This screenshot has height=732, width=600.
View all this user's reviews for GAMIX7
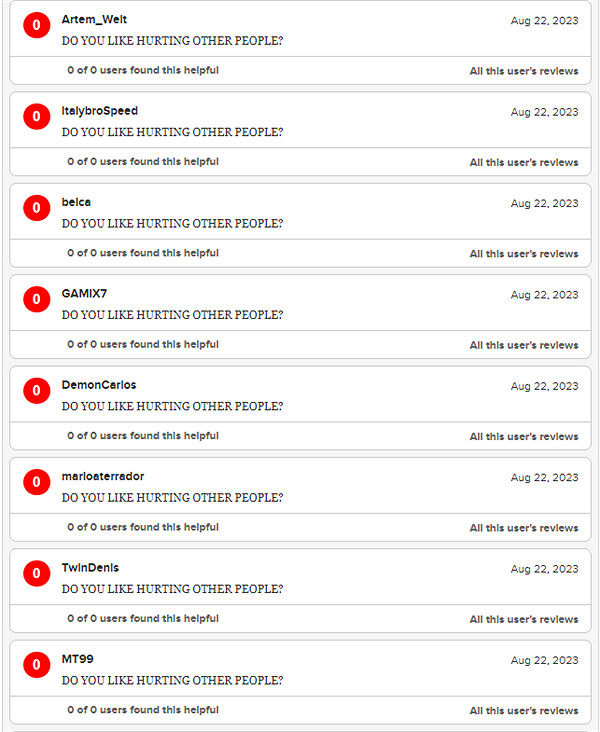coord(524,345)
